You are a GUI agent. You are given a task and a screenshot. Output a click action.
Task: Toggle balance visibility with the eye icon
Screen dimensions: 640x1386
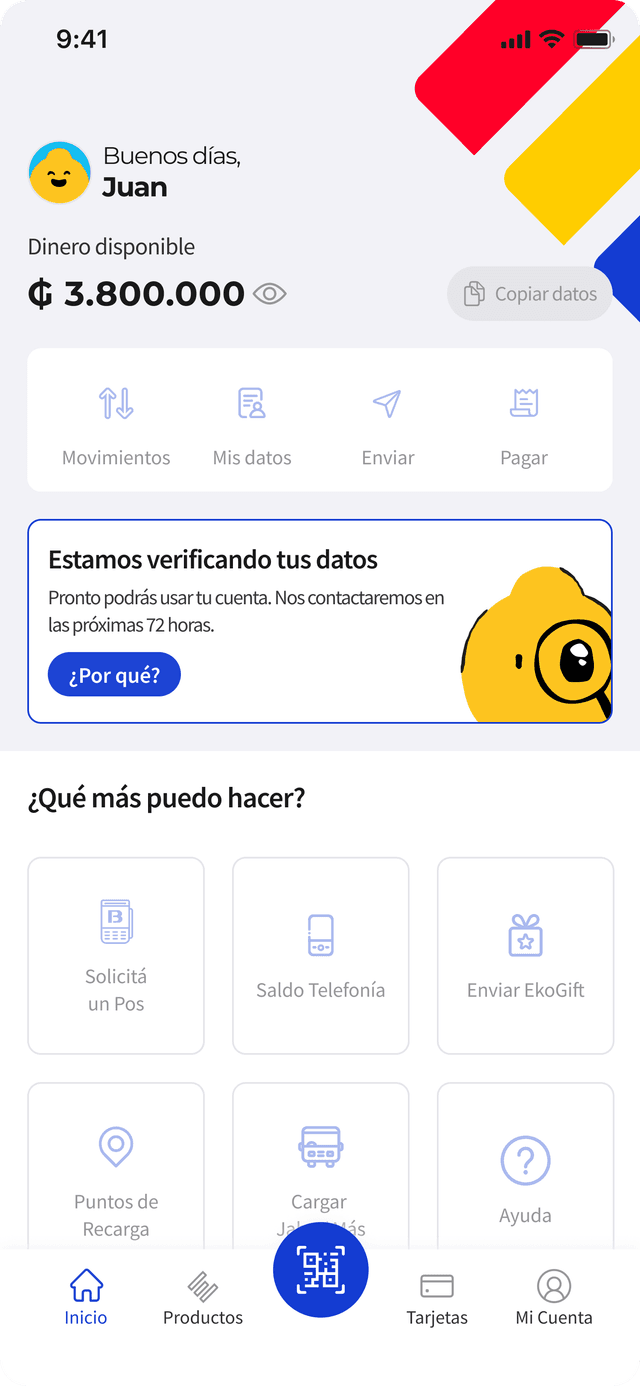pos(270,294)
